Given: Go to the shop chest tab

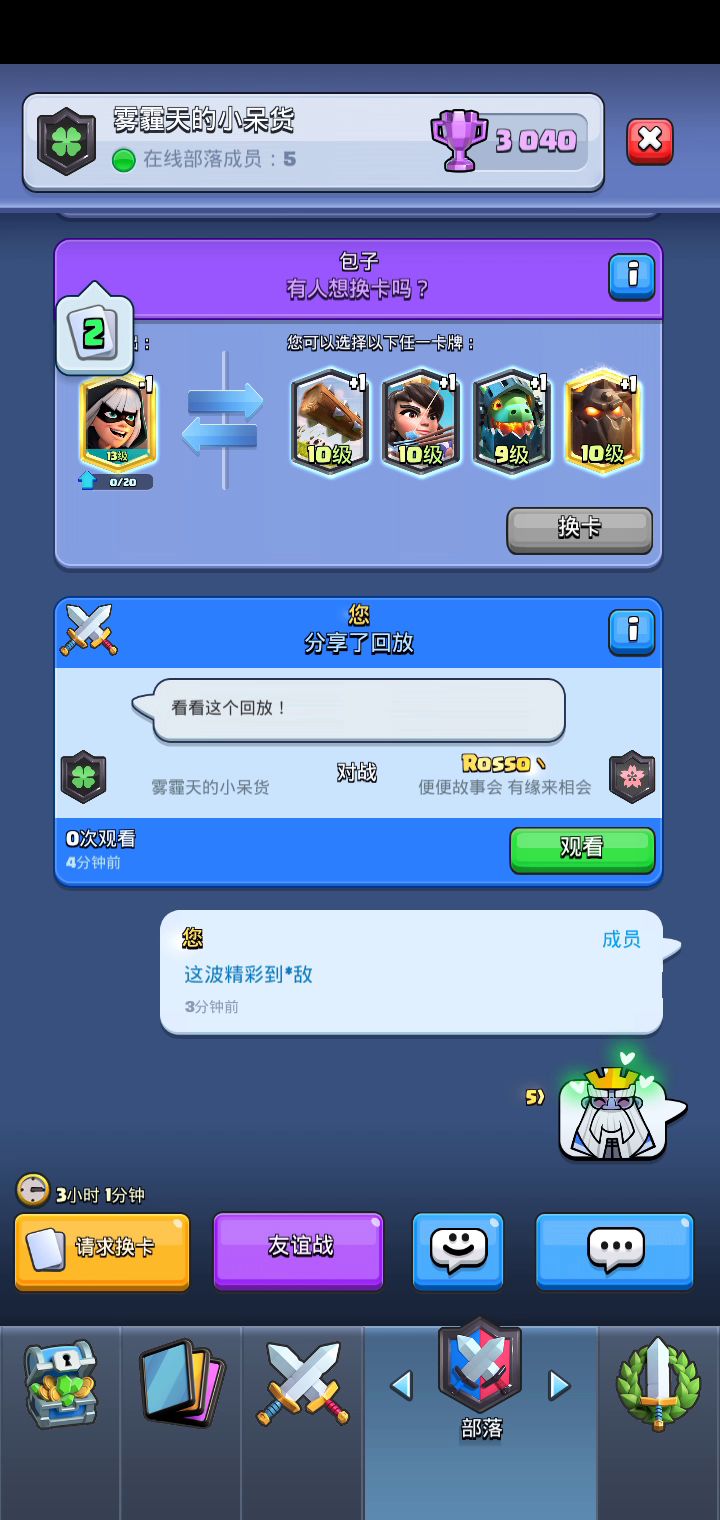Looking at the screenshot, I should (60, 1385).
